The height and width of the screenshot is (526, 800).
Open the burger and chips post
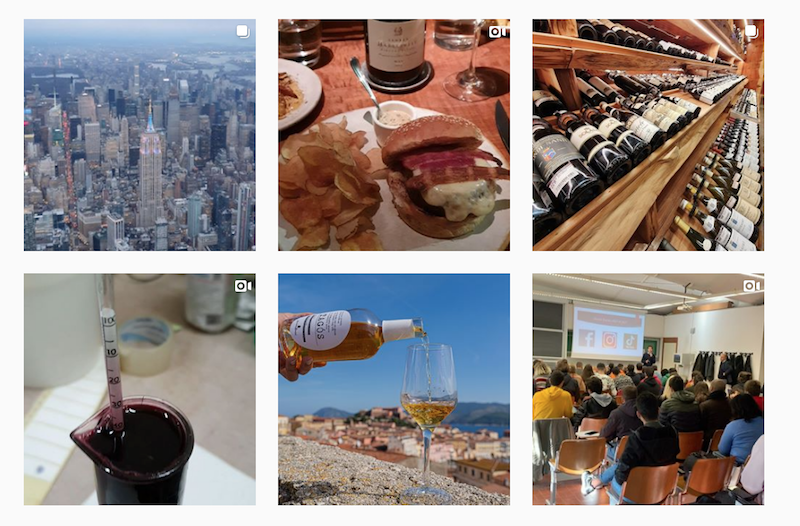393,135
